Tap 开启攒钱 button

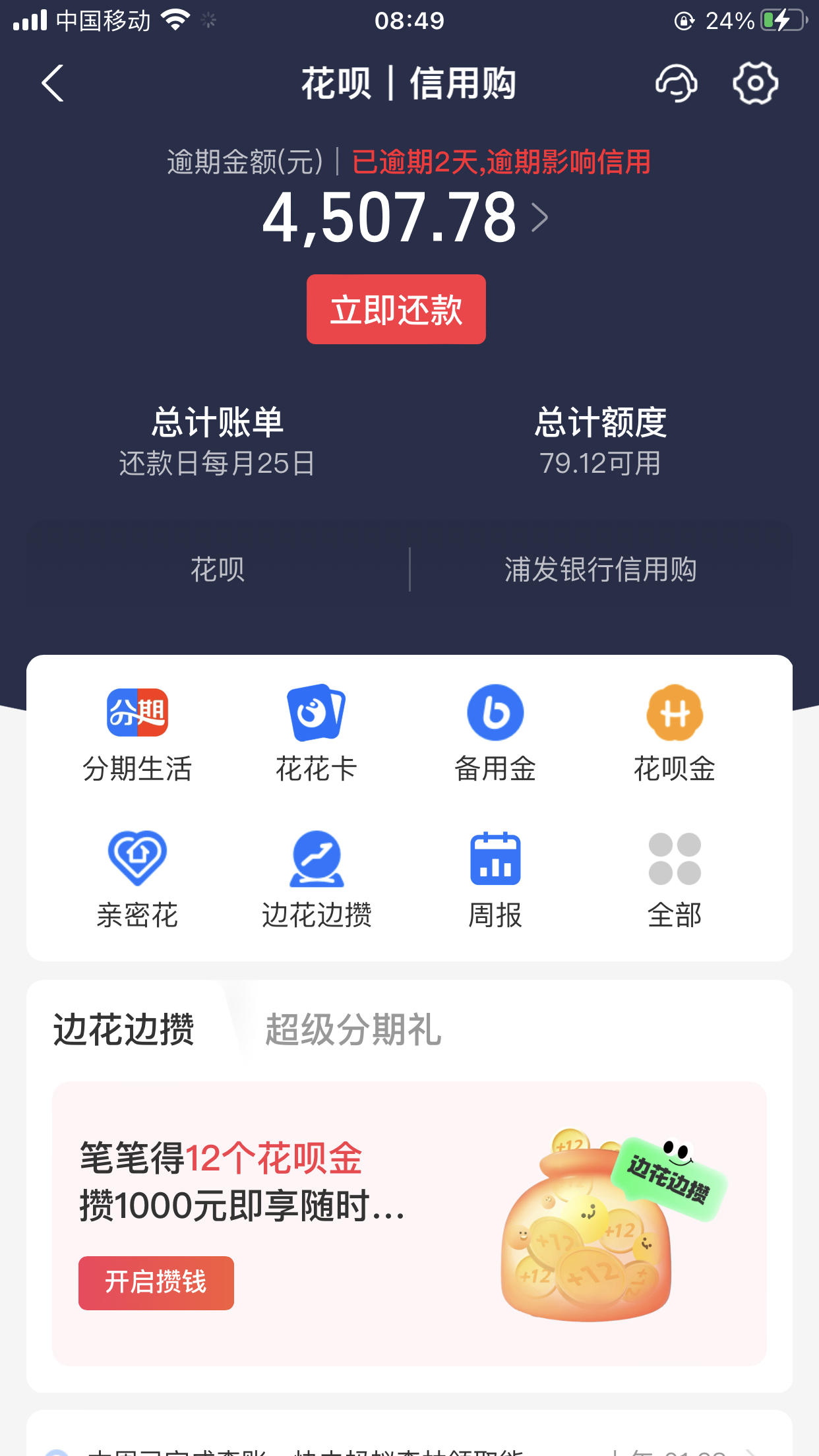pos(156,1283)
